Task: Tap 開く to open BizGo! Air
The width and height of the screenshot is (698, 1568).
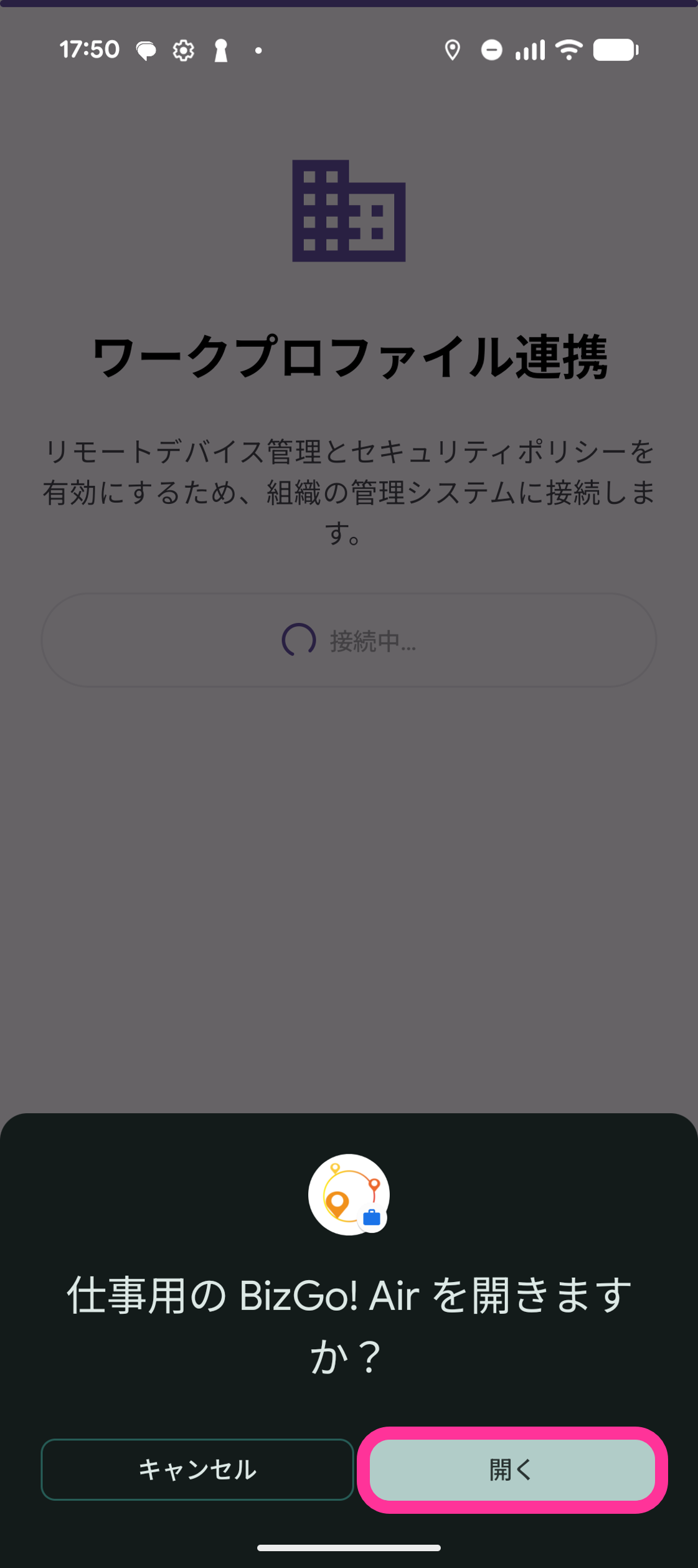Action: pos(512,1470)
